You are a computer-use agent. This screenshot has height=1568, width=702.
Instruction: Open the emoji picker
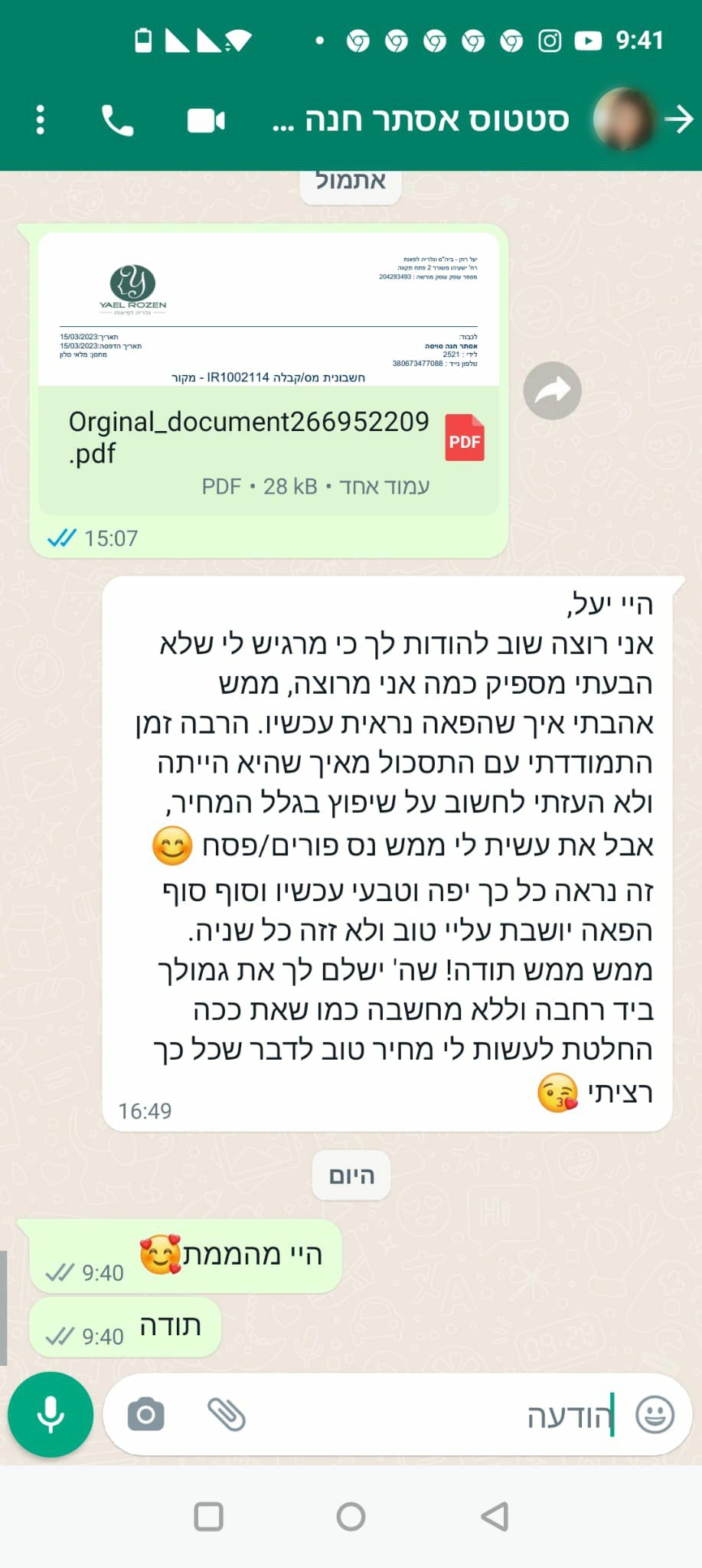click(655, 1414)
